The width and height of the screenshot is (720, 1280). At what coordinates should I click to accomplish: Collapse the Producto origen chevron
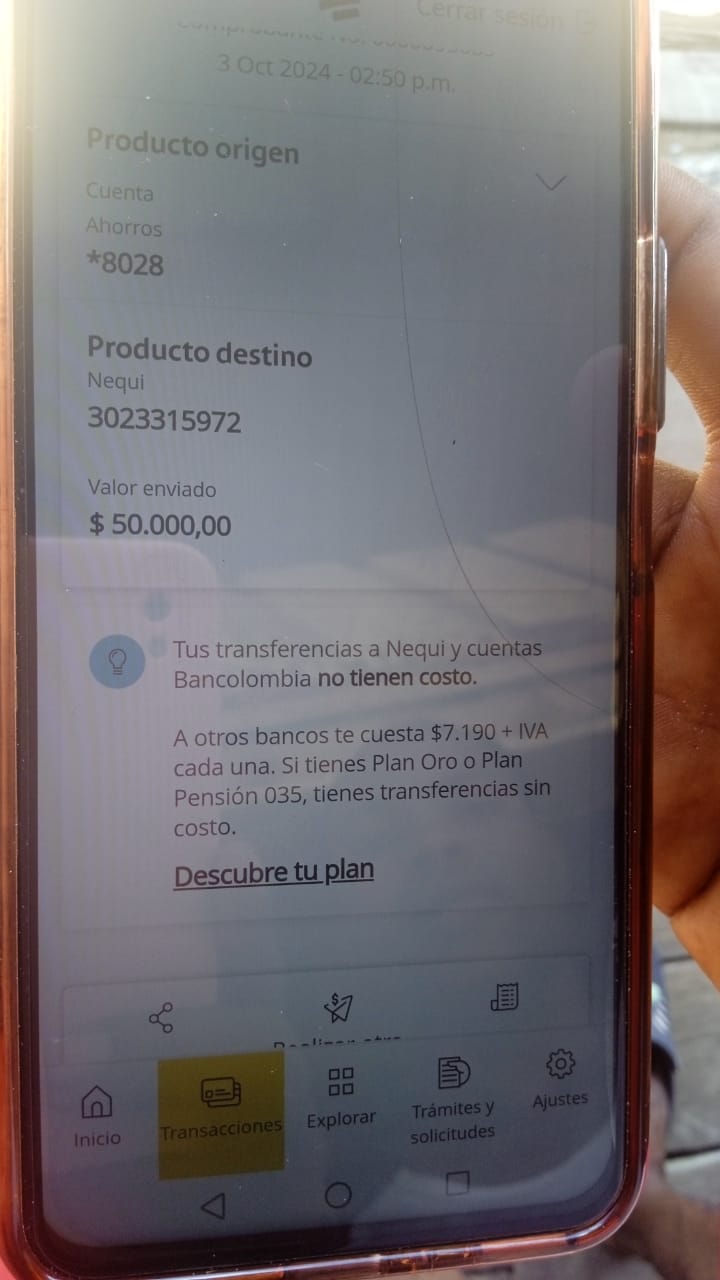coord(551,182)
